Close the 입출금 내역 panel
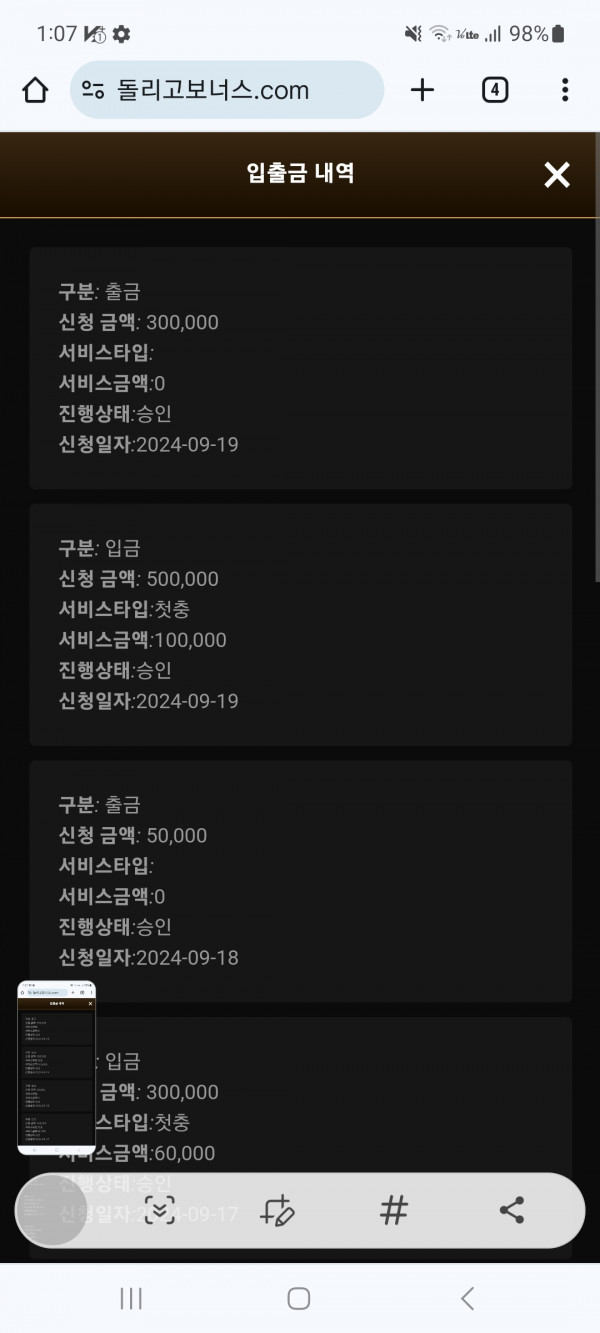The image size is (600, 1333). pos(556,175)
